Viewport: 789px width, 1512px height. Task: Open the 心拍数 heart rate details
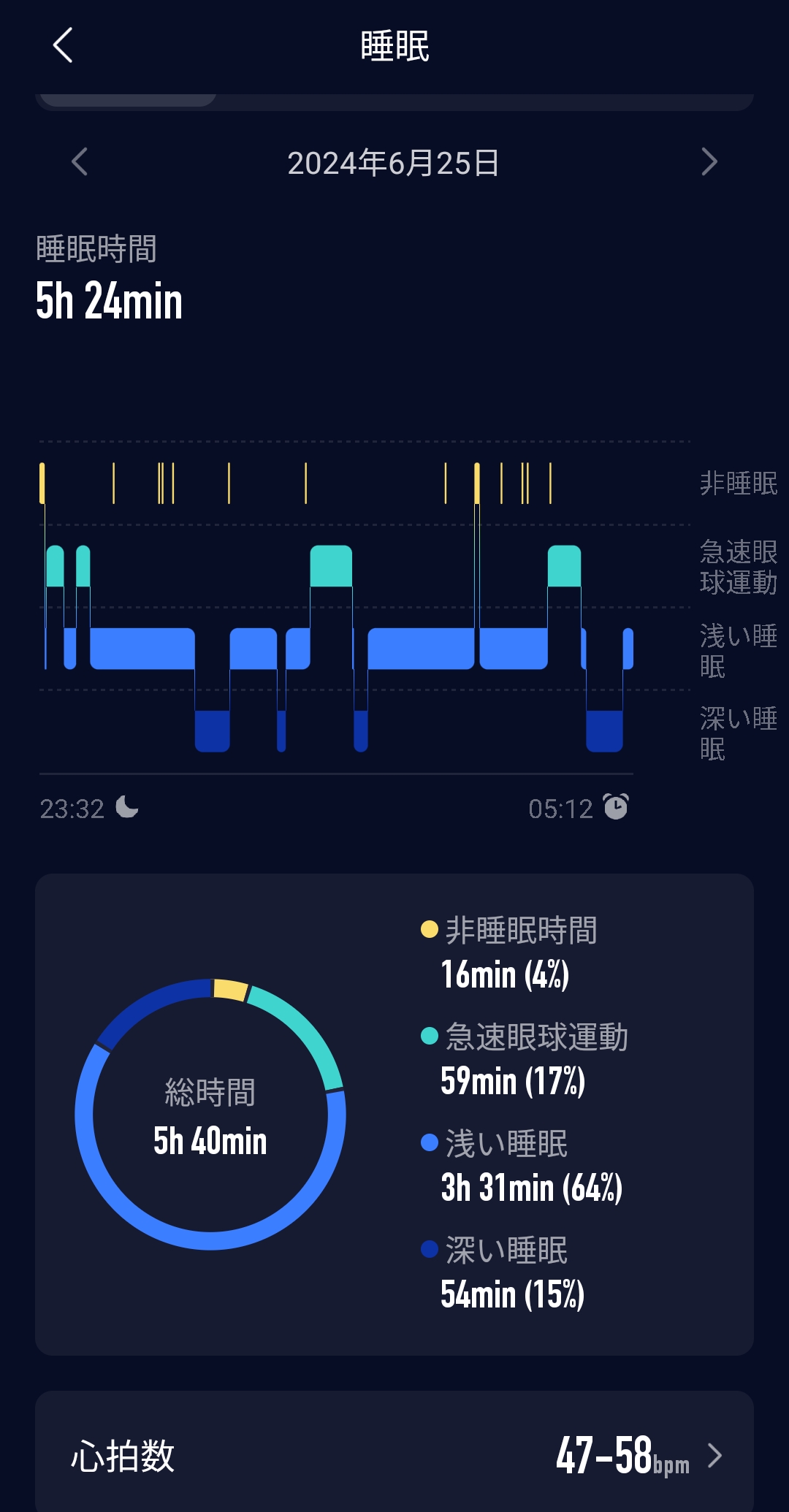[394, 1455]
